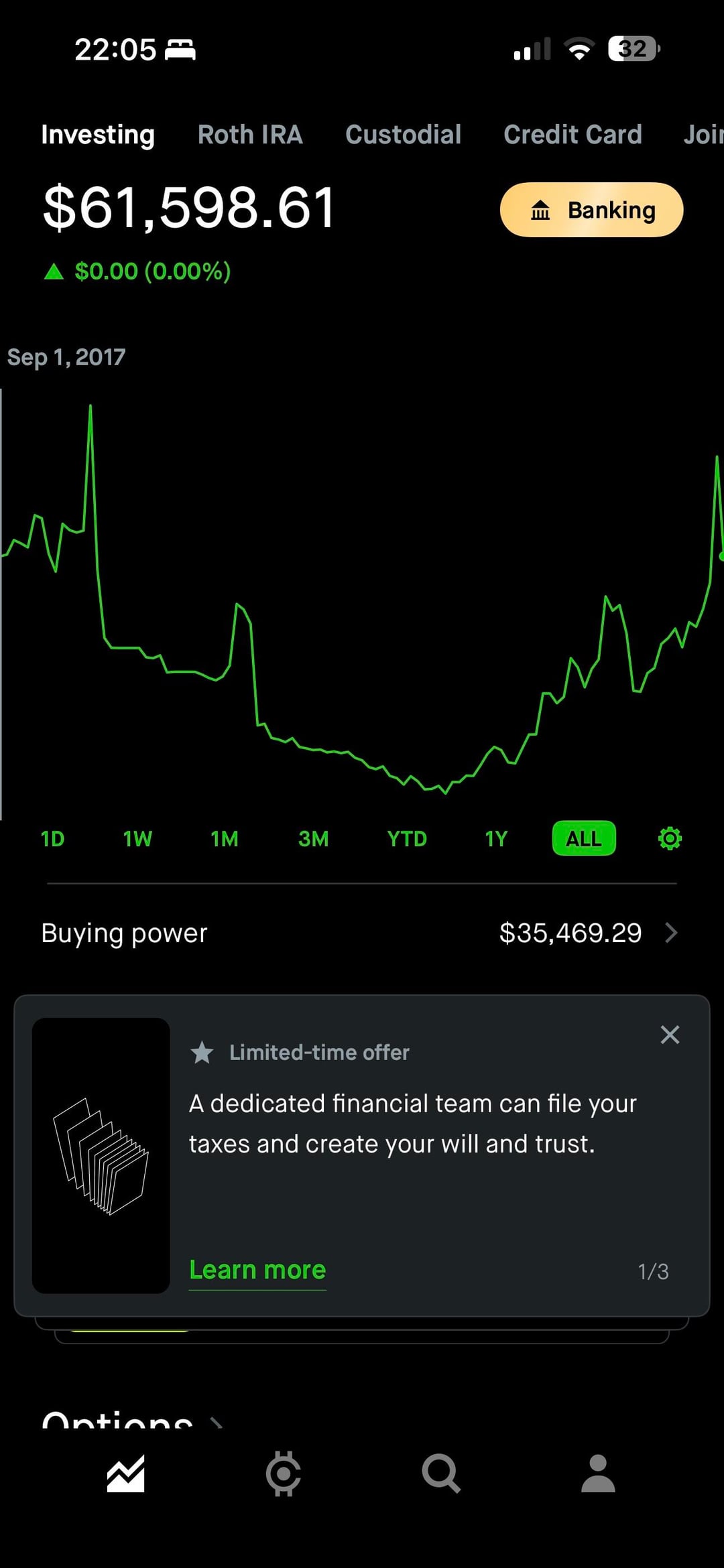Open chart settings gear icon
This screenshot has height=1568, width=724.
670,838
